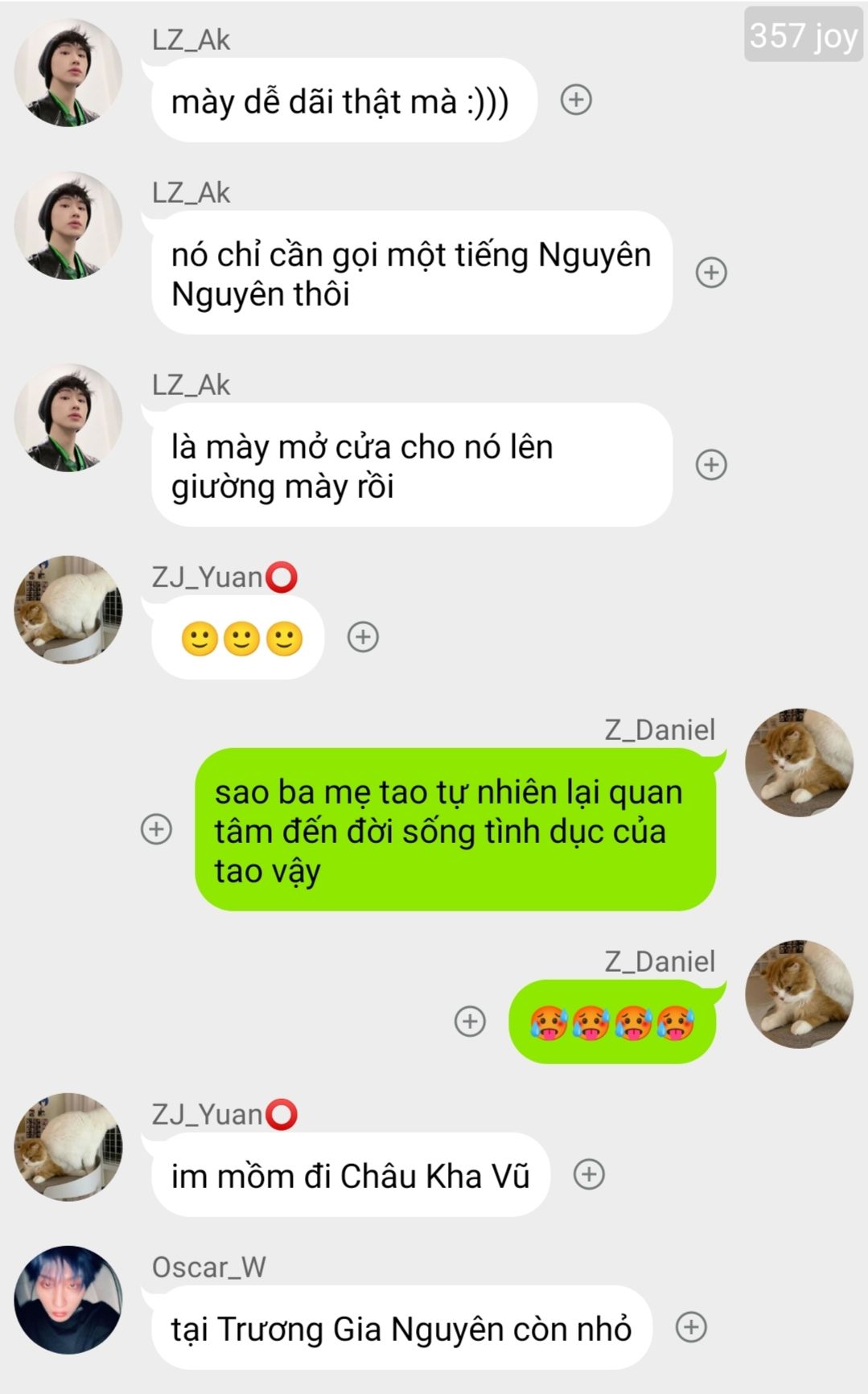Open LZ_Ak's avatar on the first message

point(68,72)
